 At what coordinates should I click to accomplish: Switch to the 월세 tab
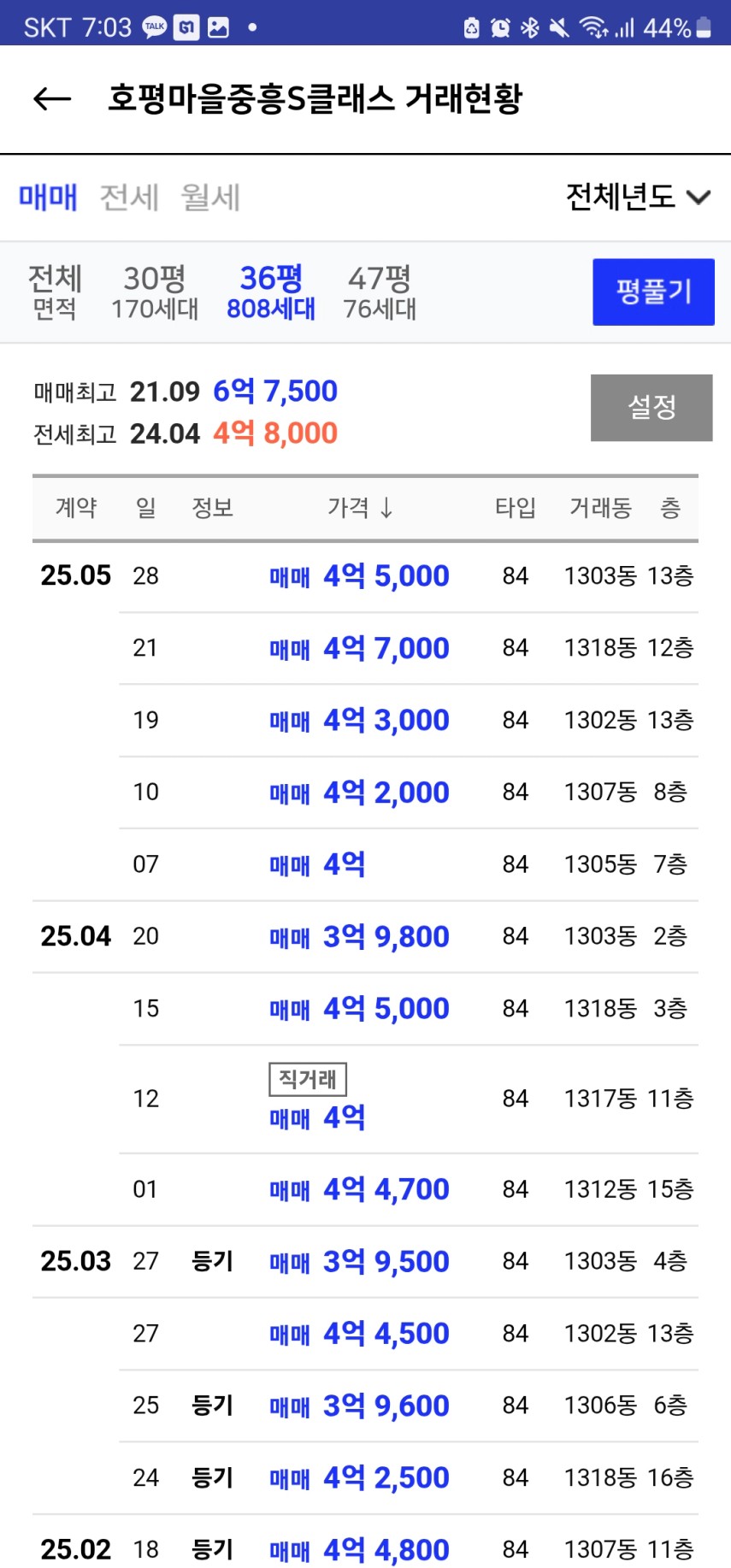(210, 197)
